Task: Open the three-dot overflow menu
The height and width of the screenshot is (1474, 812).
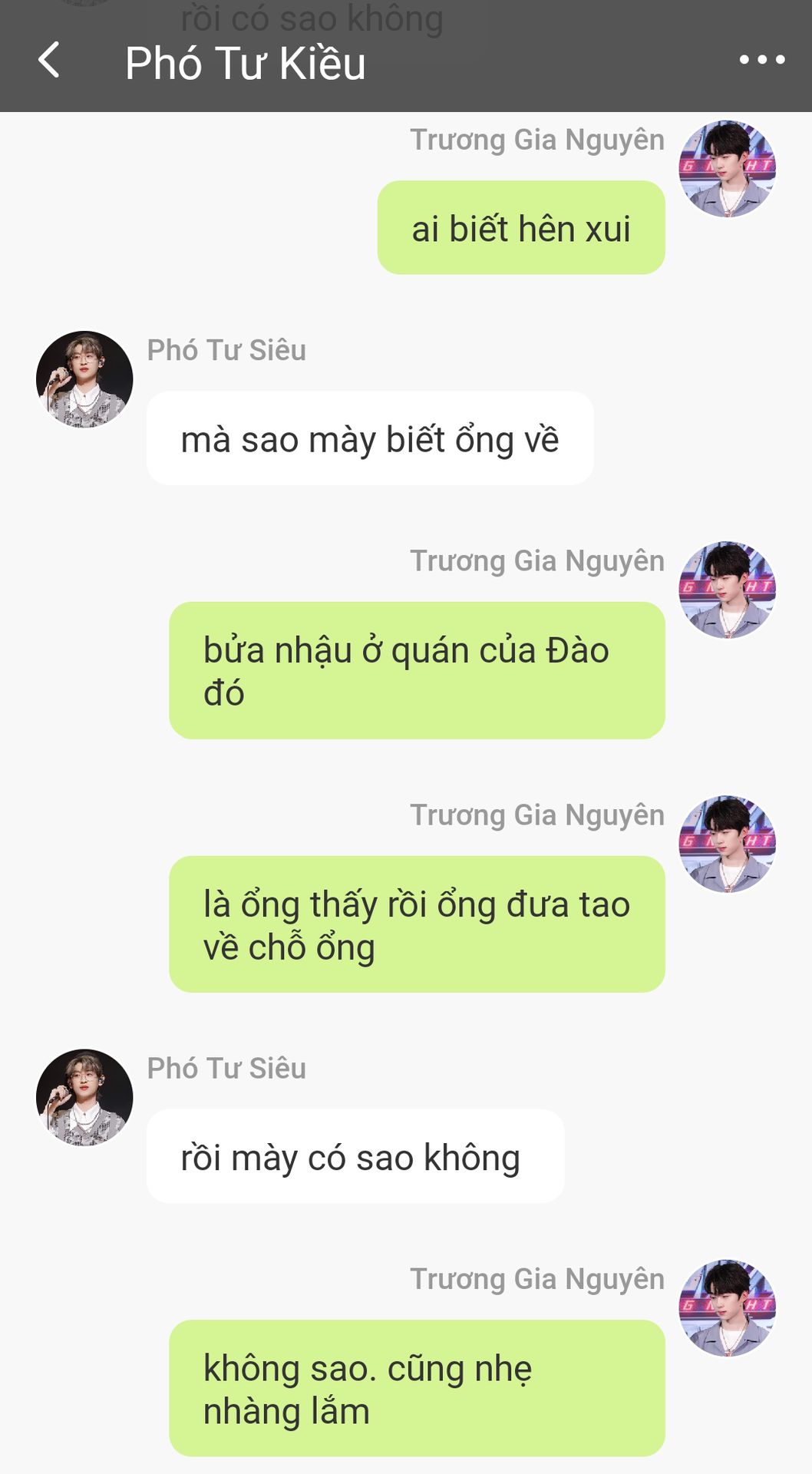Action: point(761,60)
